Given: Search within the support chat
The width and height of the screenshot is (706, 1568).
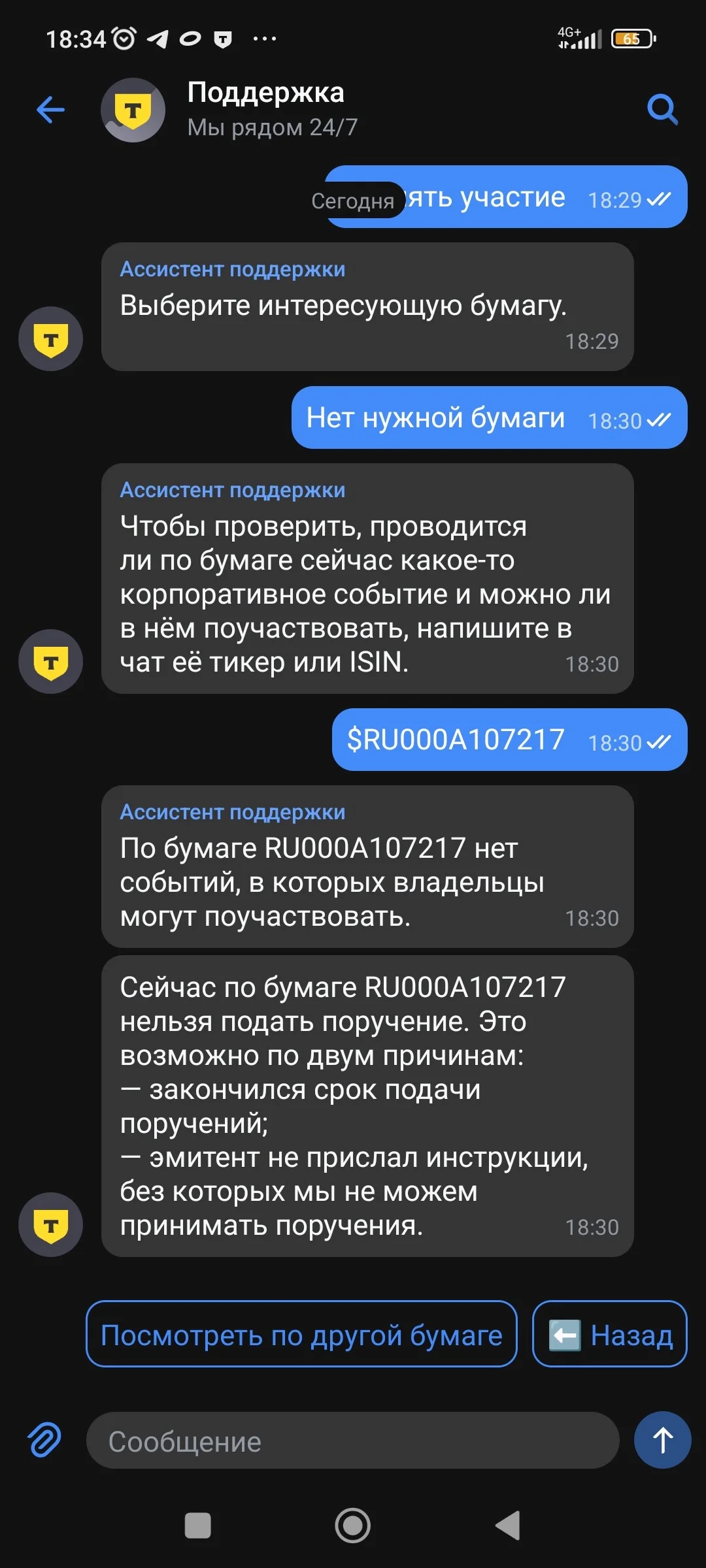Looking at the screenshot, I should tap(662, 109).
